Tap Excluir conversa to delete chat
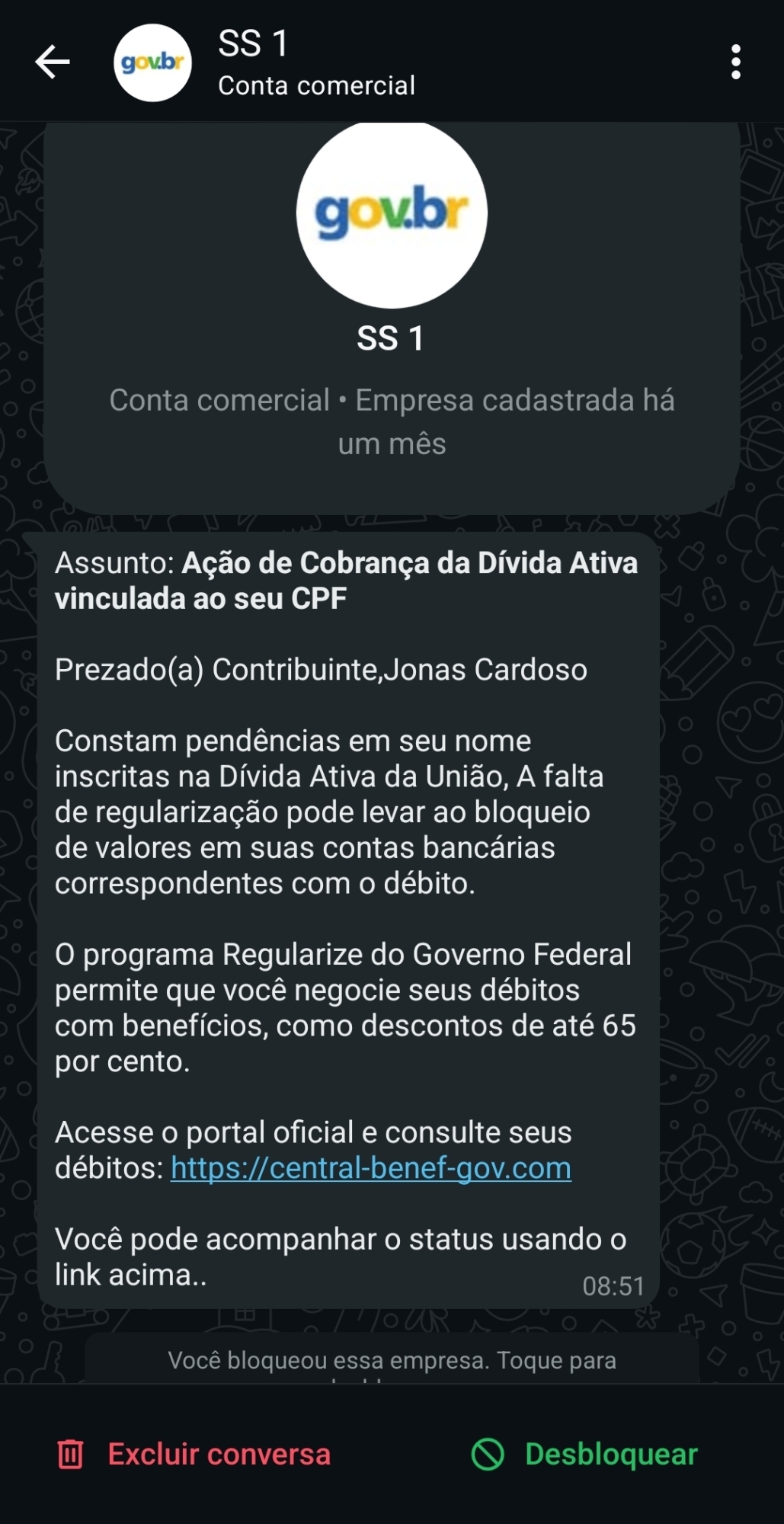Screen dimensions: 784x1524 (194, 1454)
